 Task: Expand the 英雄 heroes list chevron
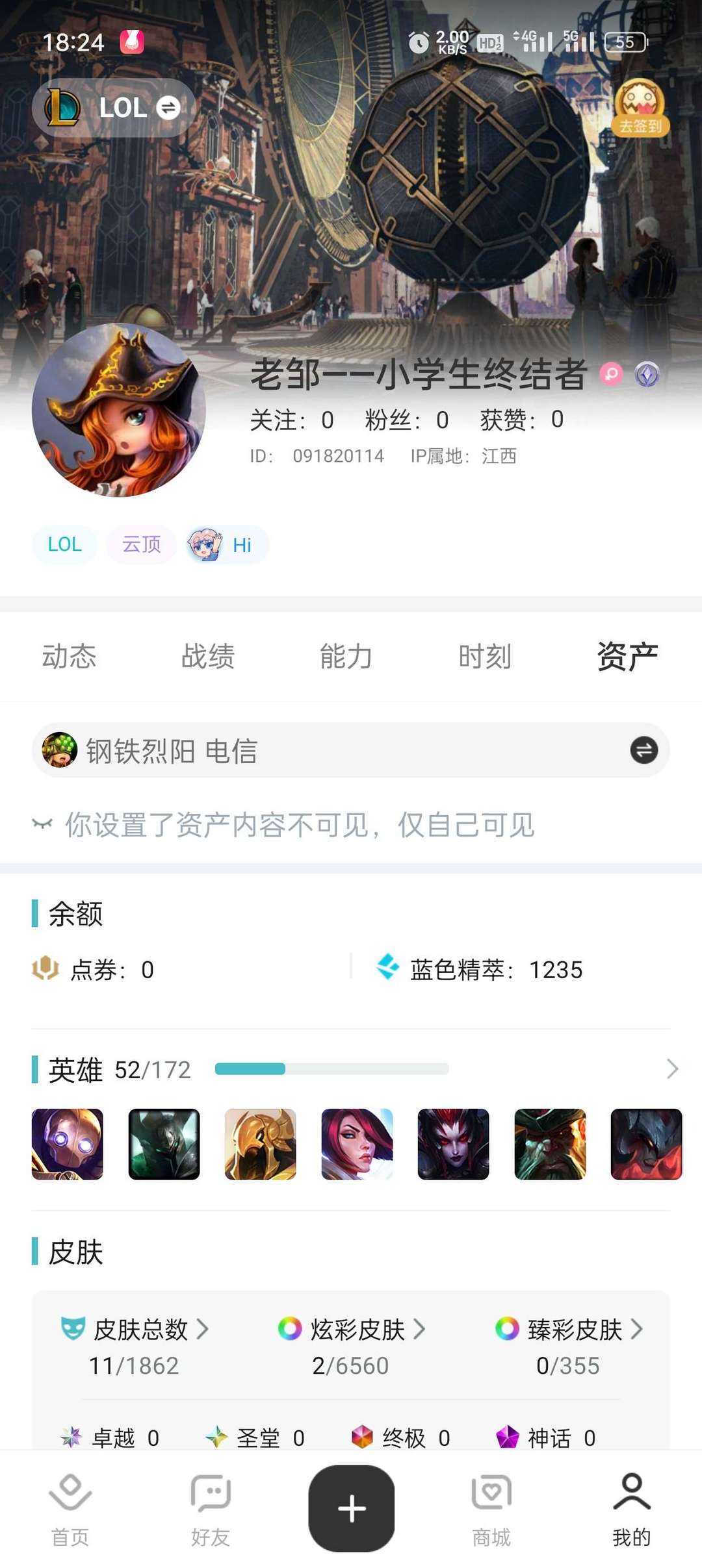pos(673,1069)
